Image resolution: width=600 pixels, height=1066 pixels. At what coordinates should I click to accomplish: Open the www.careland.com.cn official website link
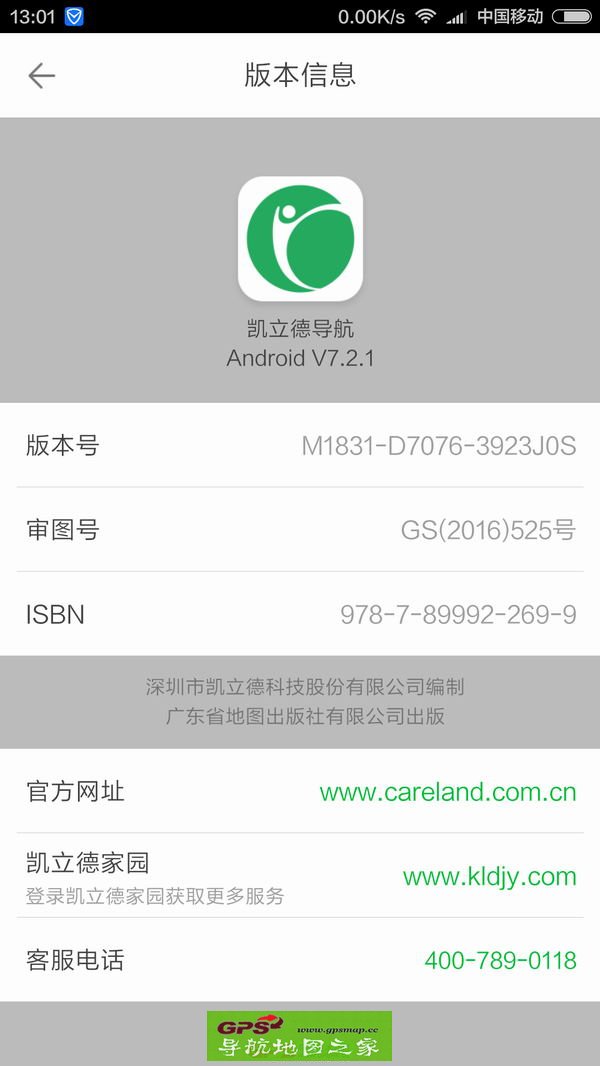click(x=448, y=792)
